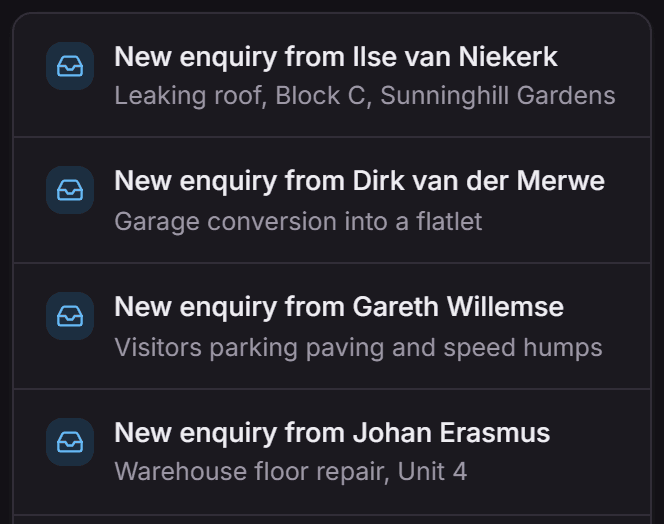View Gareth Willemse's parking paving enquiry
The height and width of the screenshot is (524, 664).
coord(332,326)
